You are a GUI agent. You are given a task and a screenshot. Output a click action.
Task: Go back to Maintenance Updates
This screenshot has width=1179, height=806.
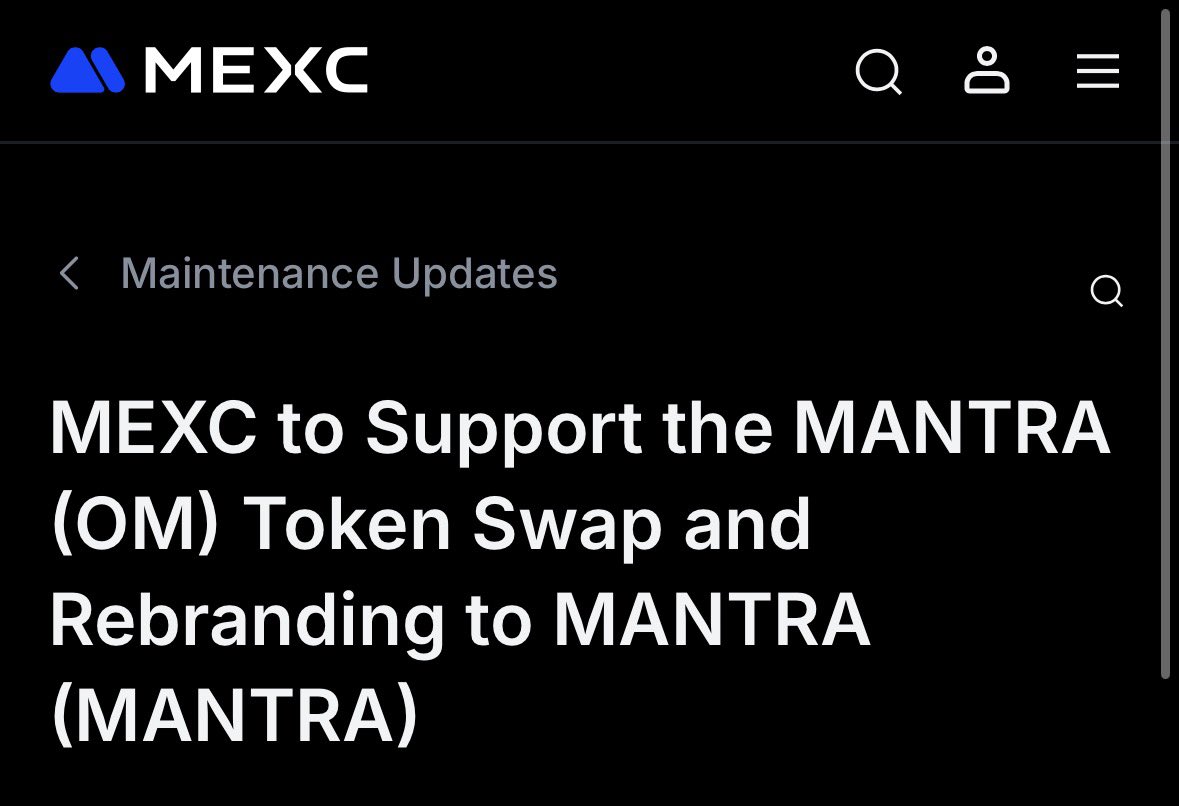pyautogui.click(x=70, y=273)
